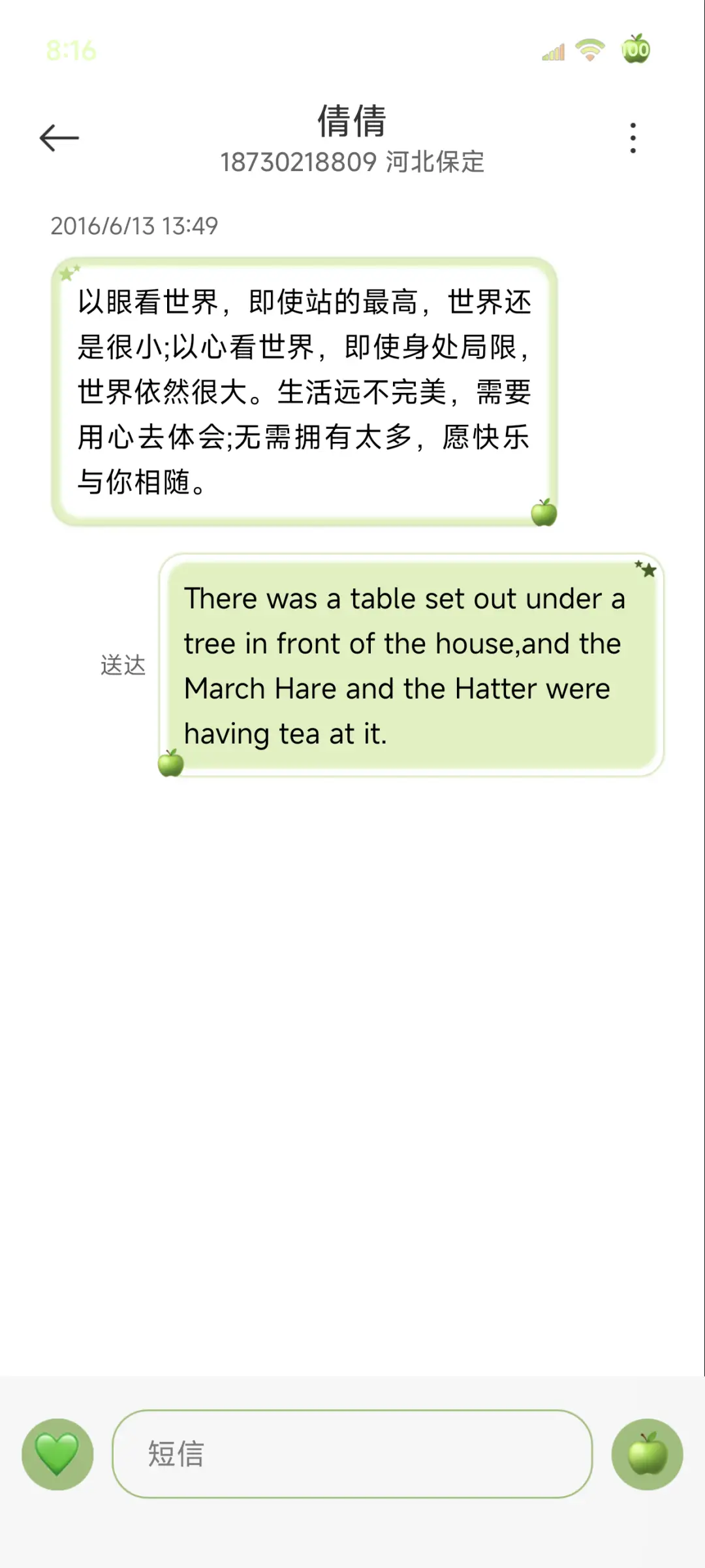Select the contact name 倩倩
The height and width of the screenshot is (1568, 705).
coord(352,121)
